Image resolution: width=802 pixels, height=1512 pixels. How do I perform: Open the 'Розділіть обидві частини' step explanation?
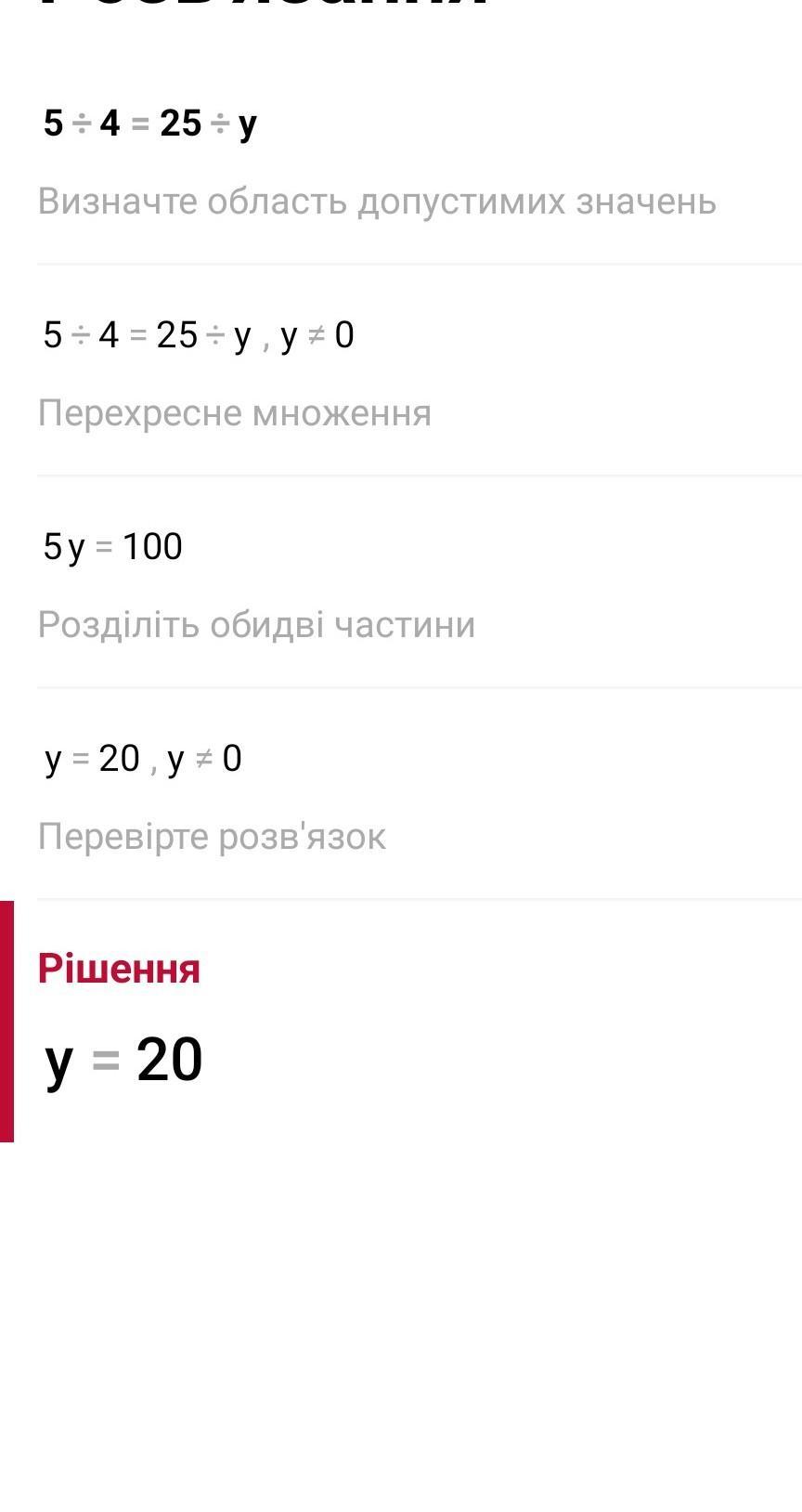coord(256,625)
